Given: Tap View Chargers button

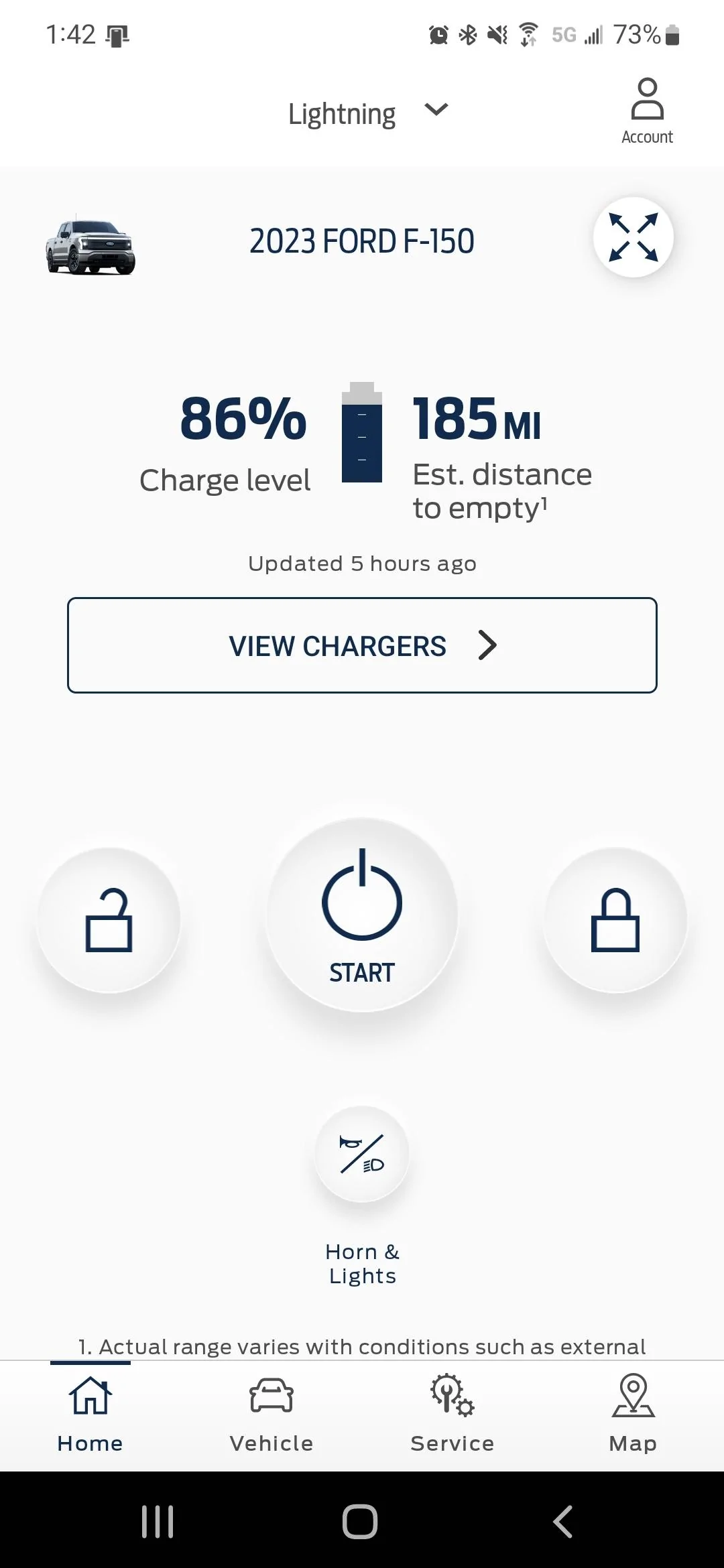Looking at the screenshot, I should [x=362, y=645].
